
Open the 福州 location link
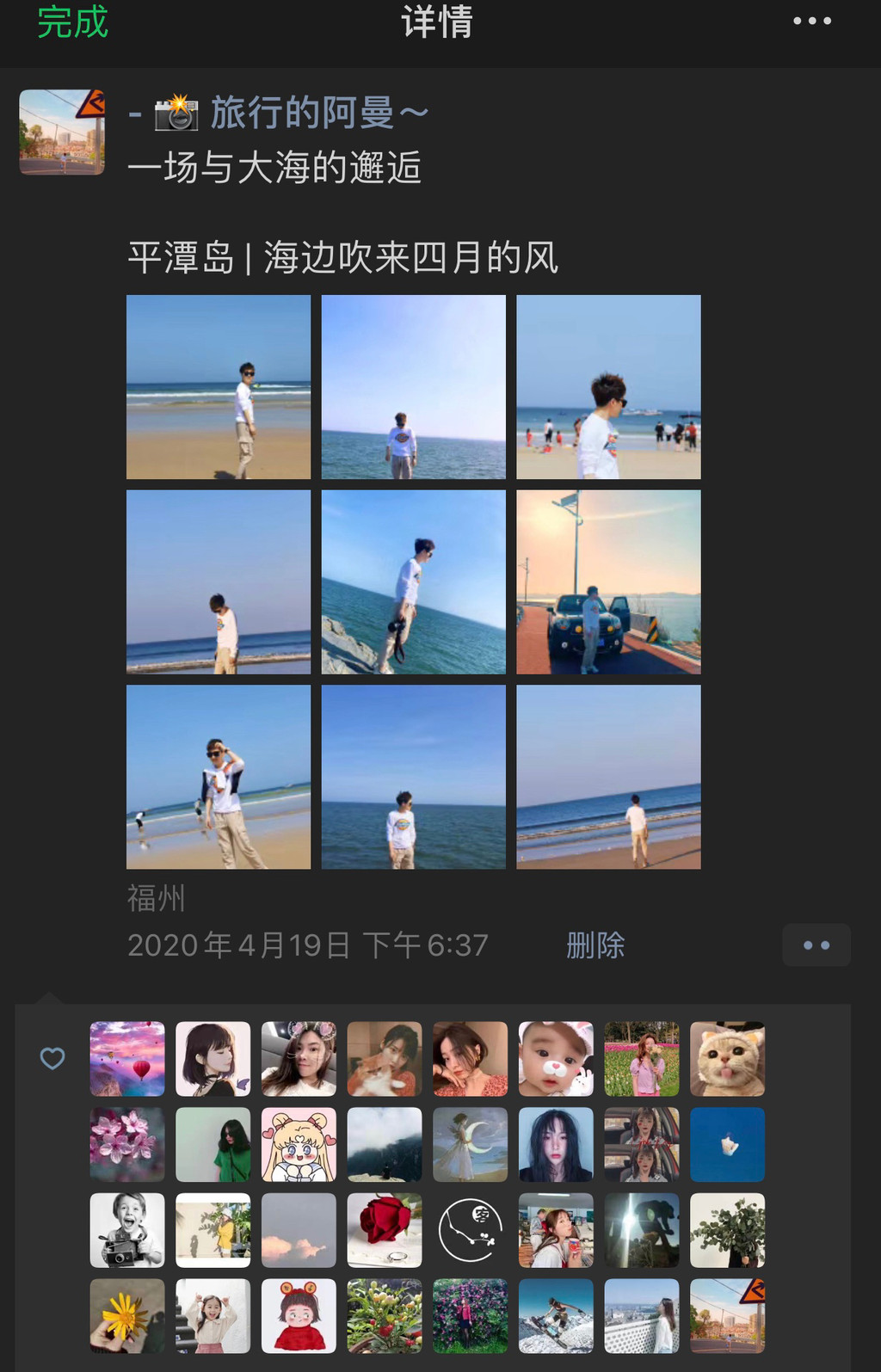156,898
